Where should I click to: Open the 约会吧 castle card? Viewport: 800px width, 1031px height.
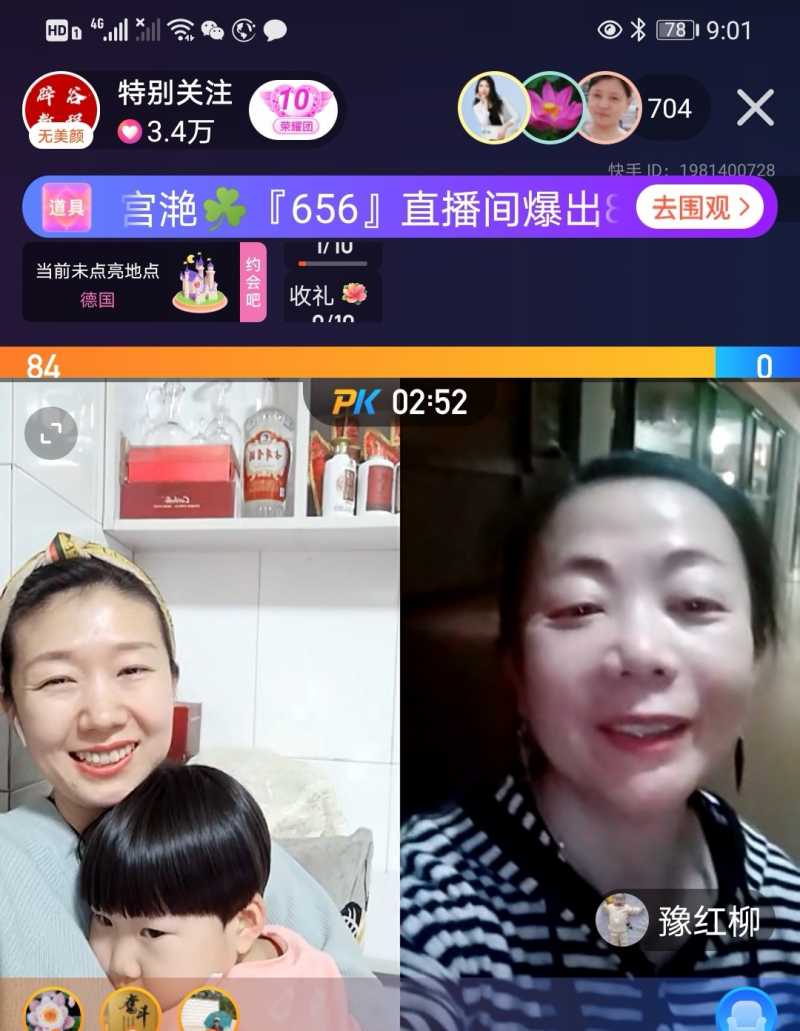click(x=144, y=282)
